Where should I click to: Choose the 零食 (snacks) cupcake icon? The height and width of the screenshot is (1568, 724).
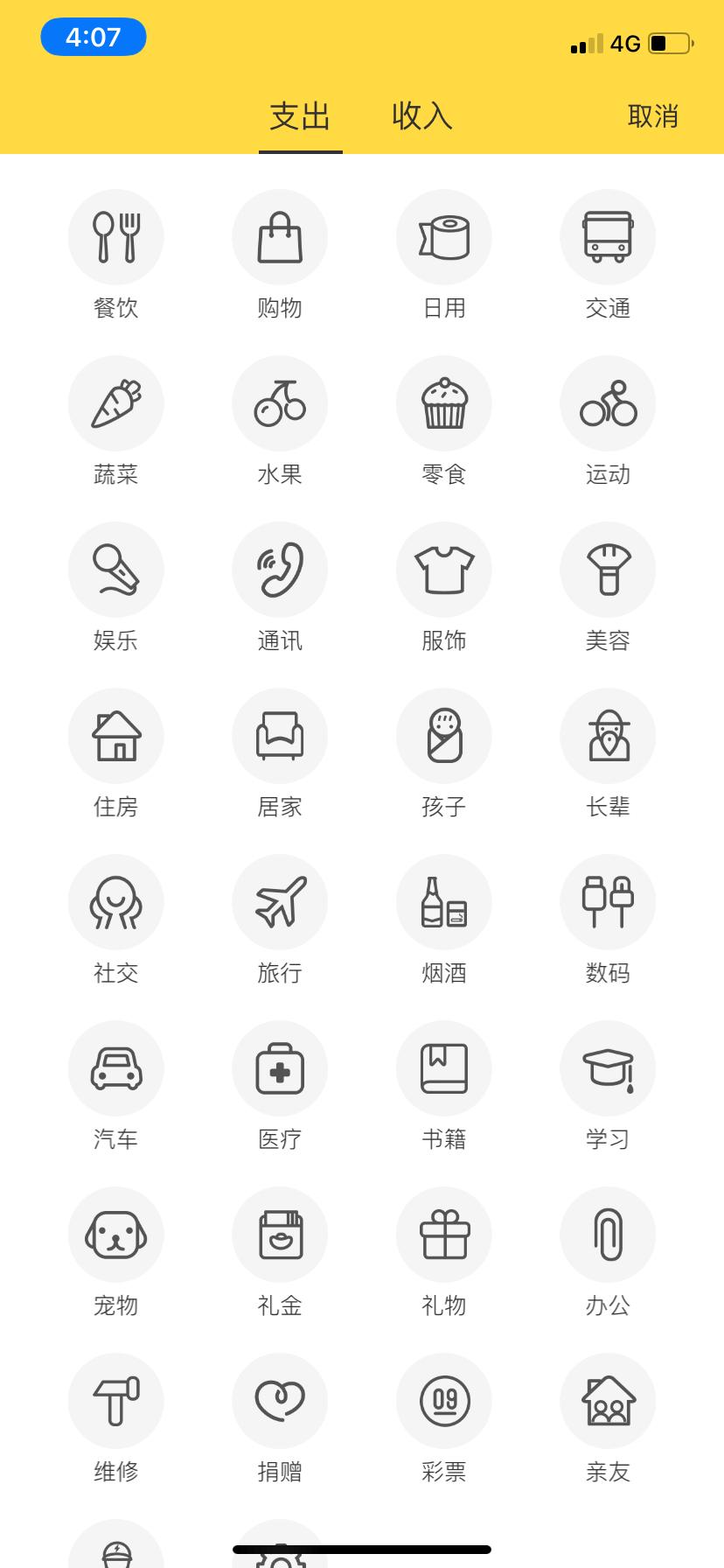pyautogui.click(x=444, y=403)
